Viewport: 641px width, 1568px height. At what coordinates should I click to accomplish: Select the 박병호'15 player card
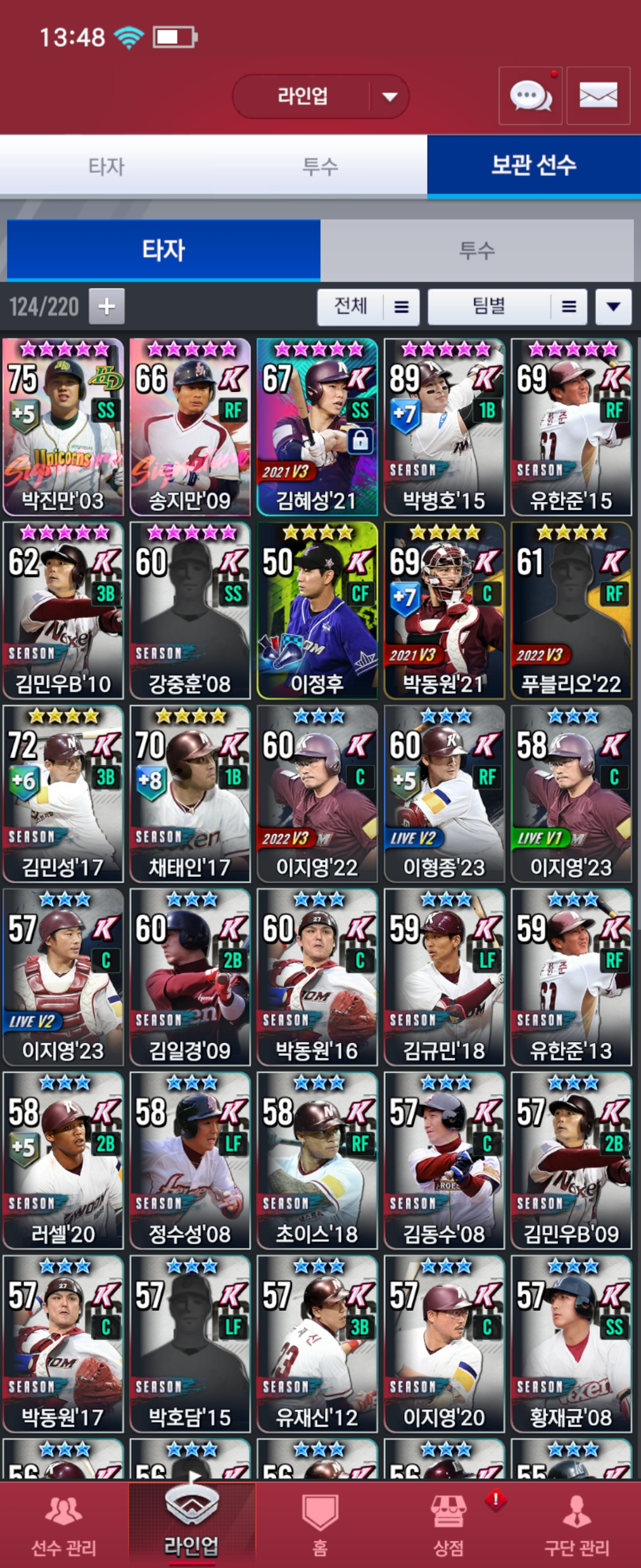pos(444,426)
